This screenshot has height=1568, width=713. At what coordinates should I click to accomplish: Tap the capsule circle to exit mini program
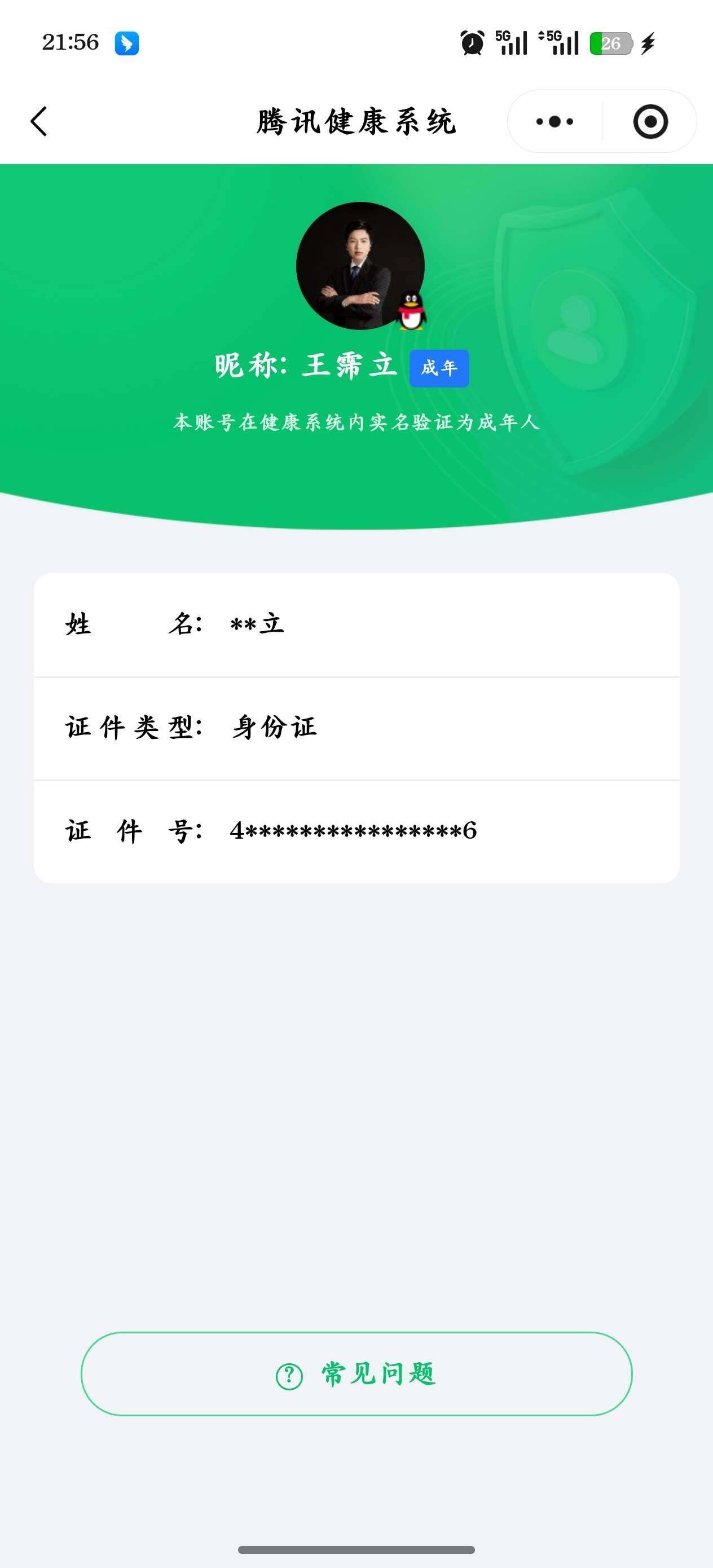[651, 121]
